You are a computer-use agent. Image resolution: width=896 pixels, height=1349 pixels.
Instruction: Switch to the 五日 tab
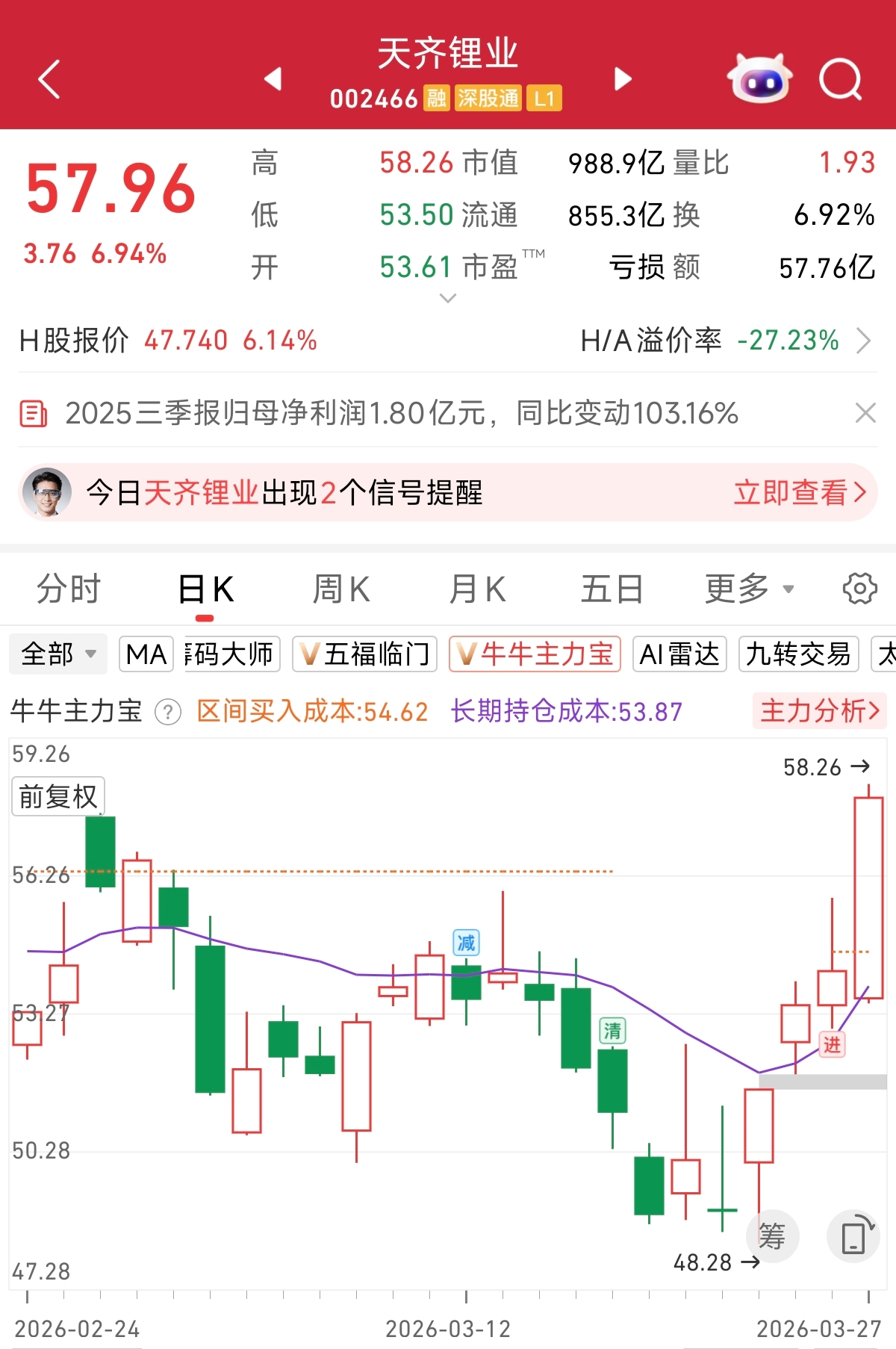(612, 589)
